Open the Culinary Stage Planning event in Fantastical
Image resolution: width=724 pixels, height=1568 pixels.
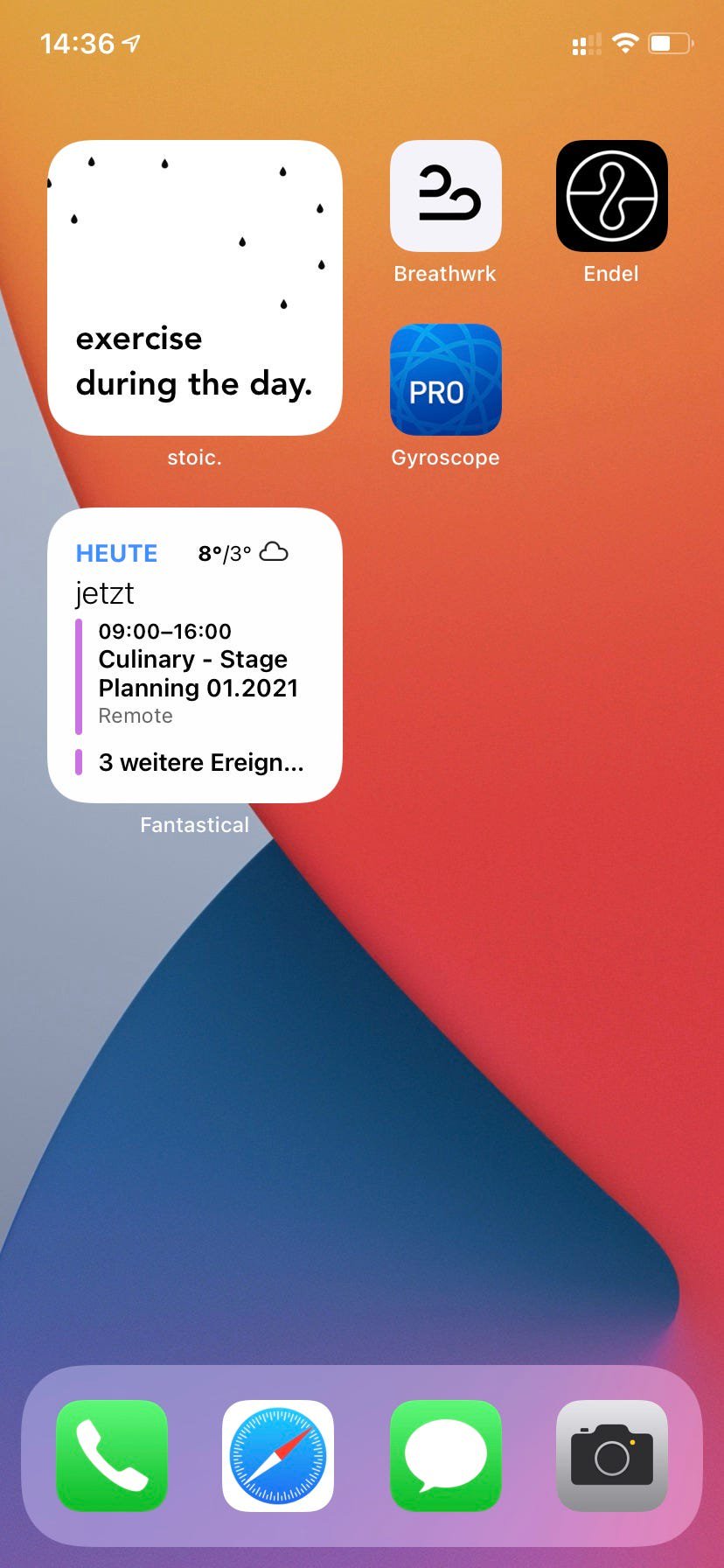tap(198, 674)
